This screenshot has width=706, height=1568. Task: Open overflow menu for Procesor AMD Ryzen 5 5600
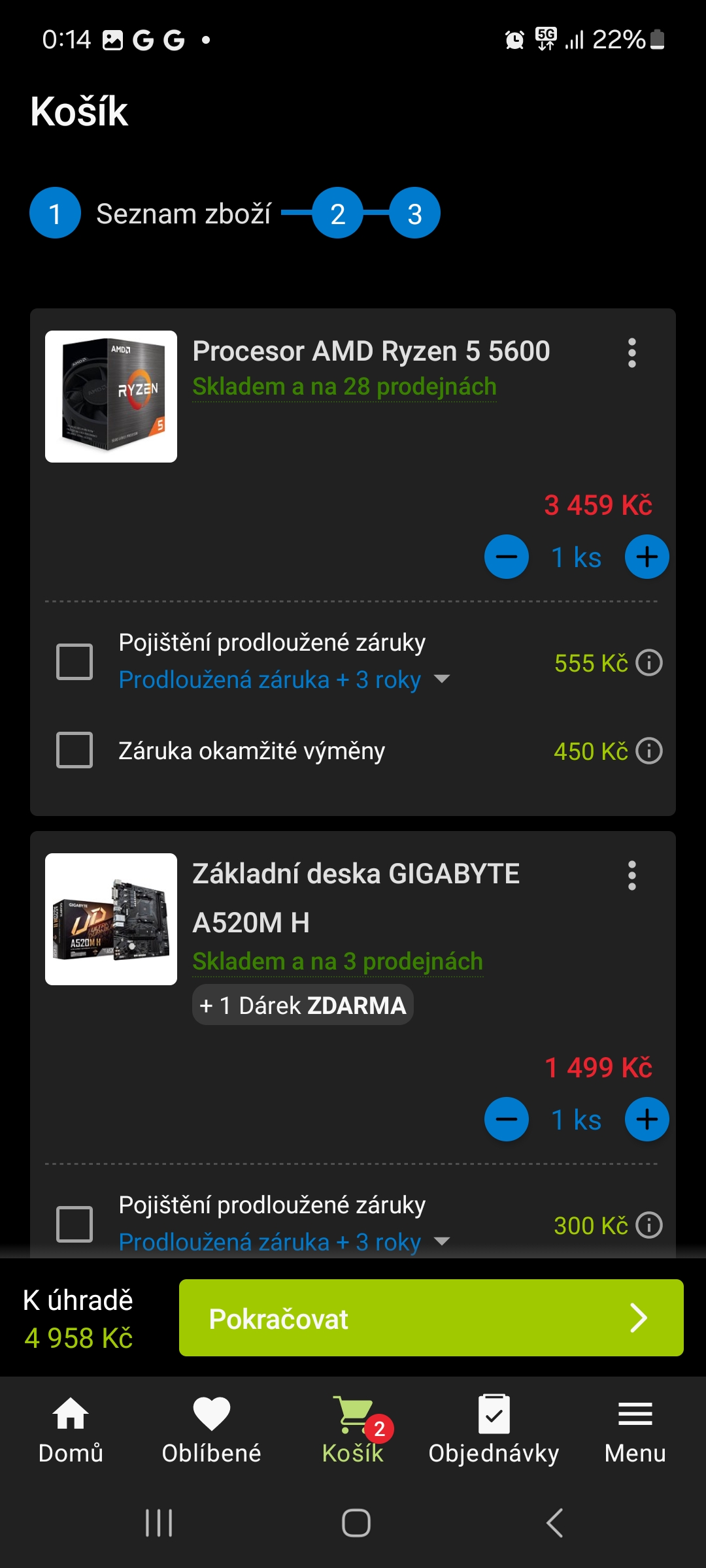(631, 353)
